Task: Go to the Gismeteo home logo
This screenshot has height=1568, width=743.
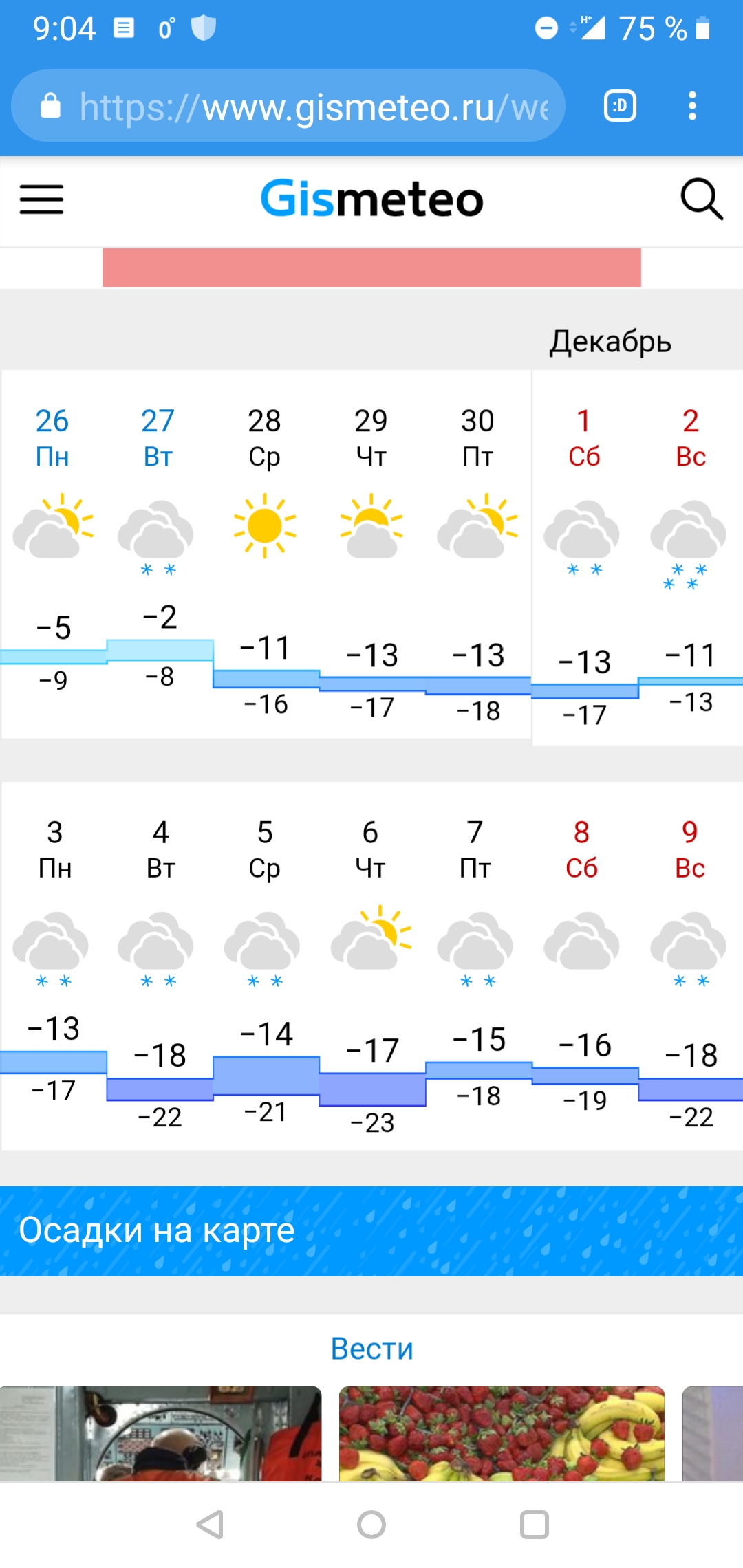Action: click(x=371, y=199)
